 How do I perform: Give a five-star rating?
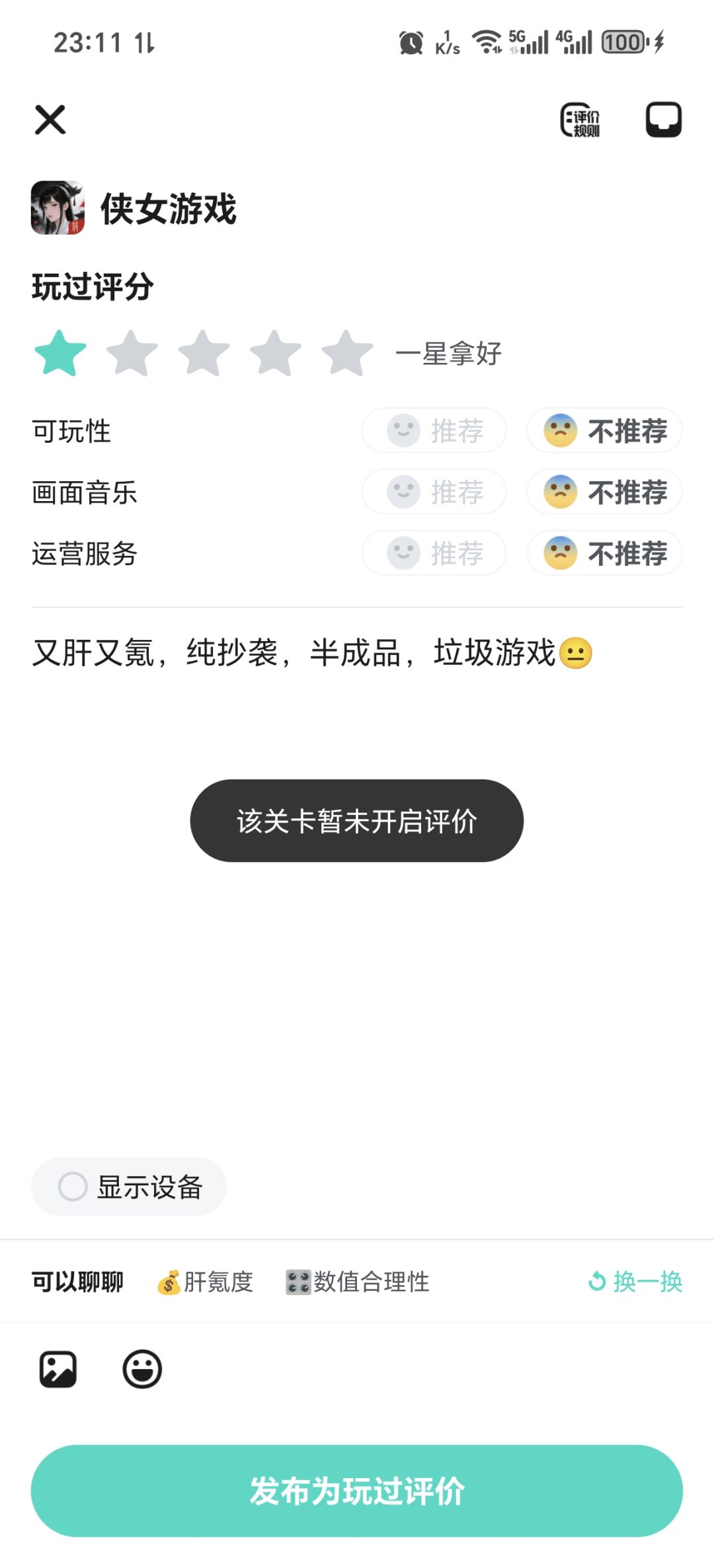(x=347, y=353)
